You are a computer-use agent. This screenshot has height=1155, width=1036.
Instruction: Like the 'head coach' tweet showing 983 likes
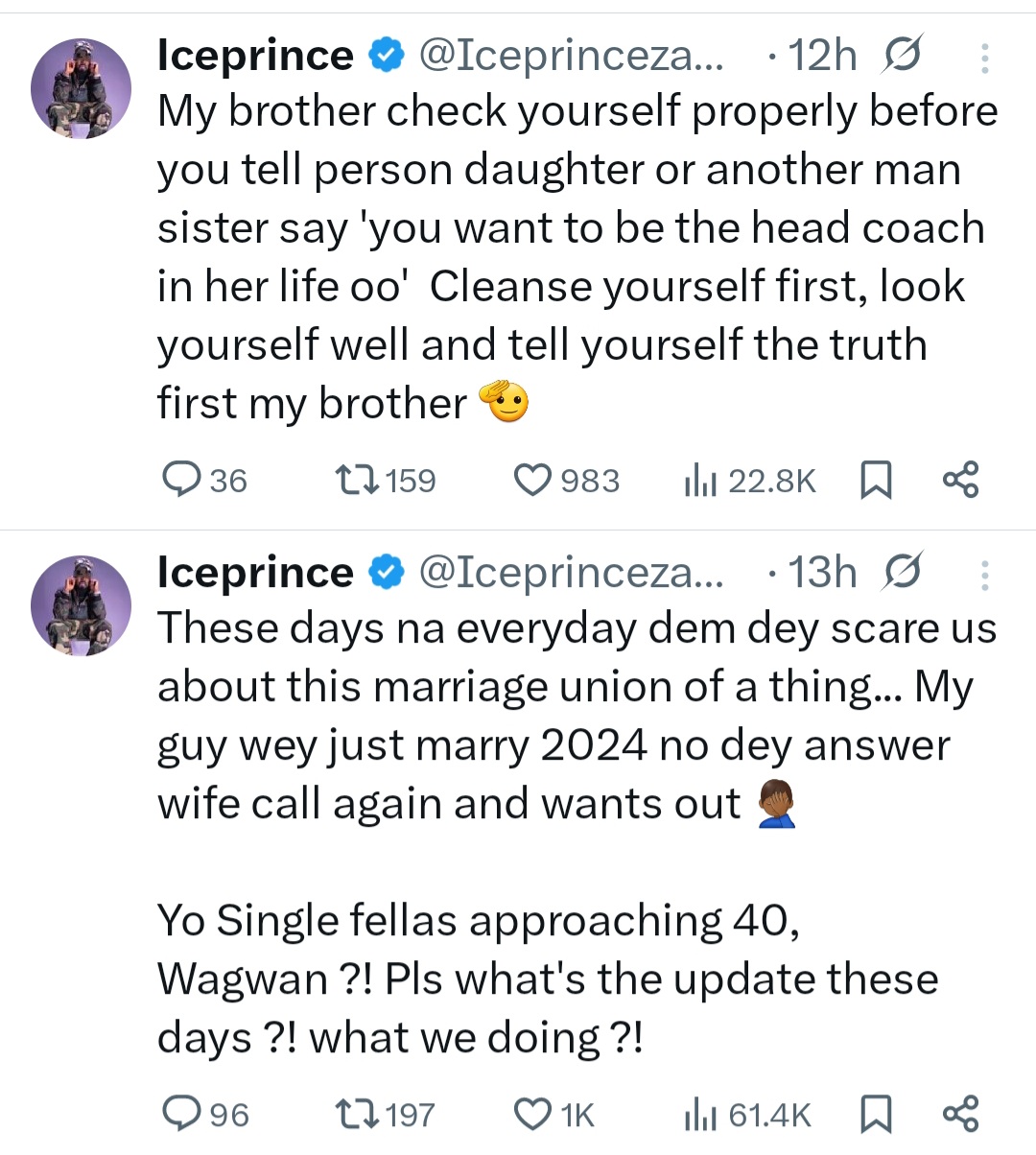tap(533, 480)
